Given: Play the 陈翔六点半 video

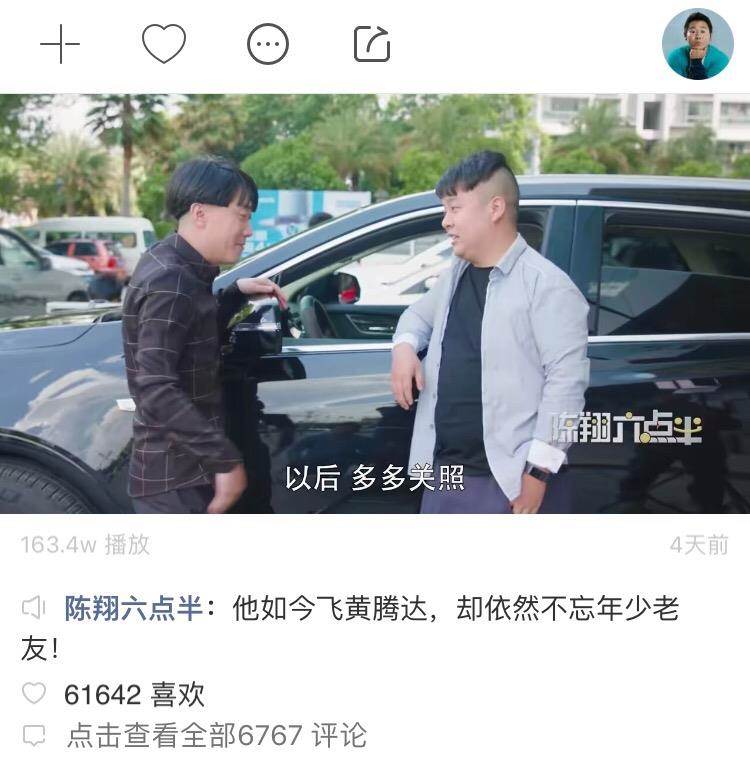Looking at the screenshot, I should pos(375,303).
